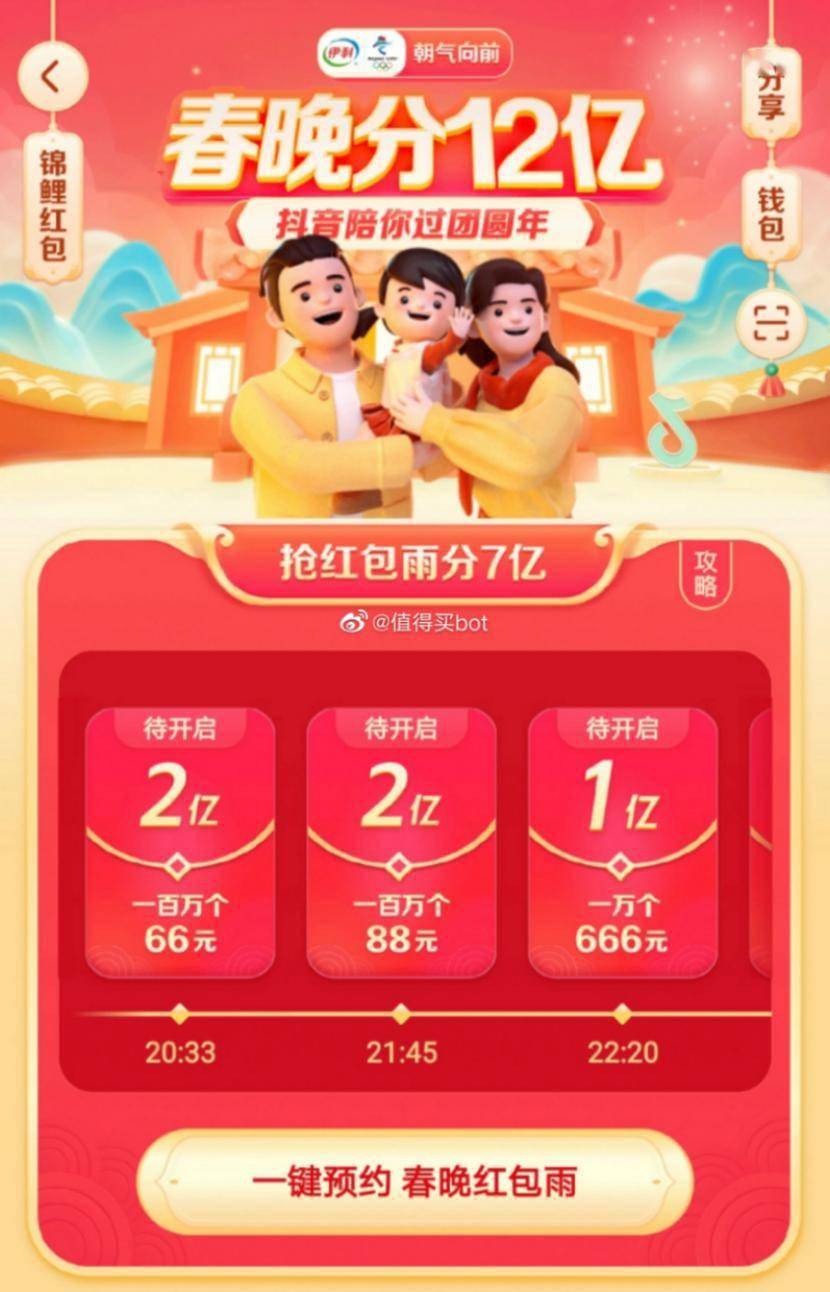Select the 666元 red packet card
The height and width of the screenshot is (1292, 830).
[622, 842]
